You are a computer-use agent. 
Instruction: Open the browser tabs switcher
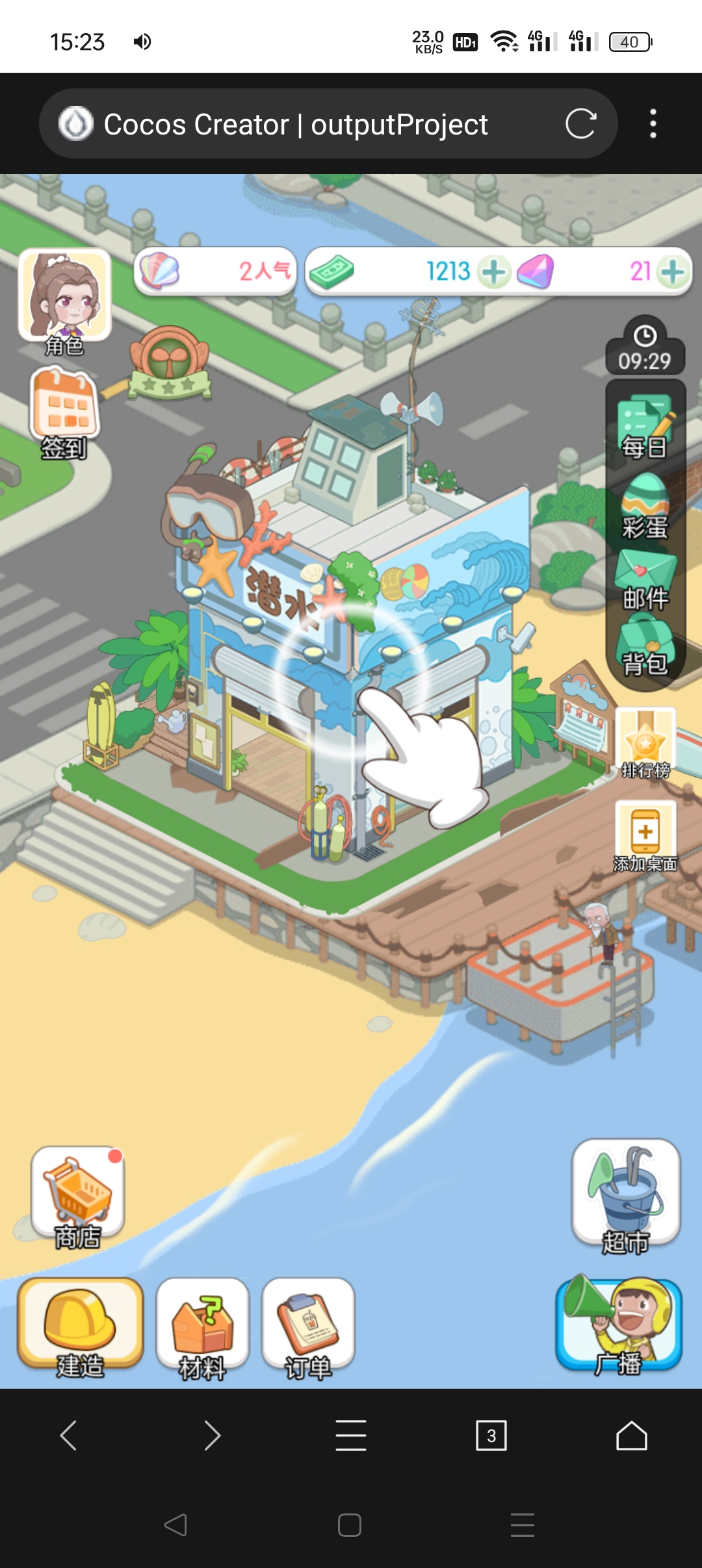[x=491, y=1435]
